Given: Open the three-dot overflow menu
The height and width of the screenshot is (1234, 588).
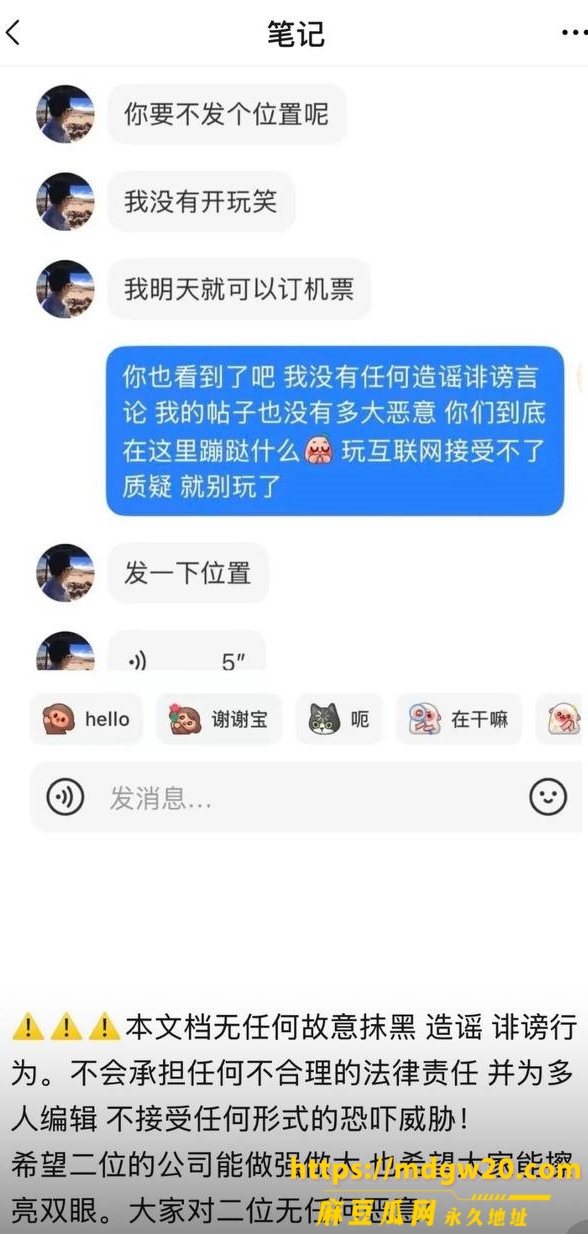Looking at the screenshot, I should pos(574,32).
